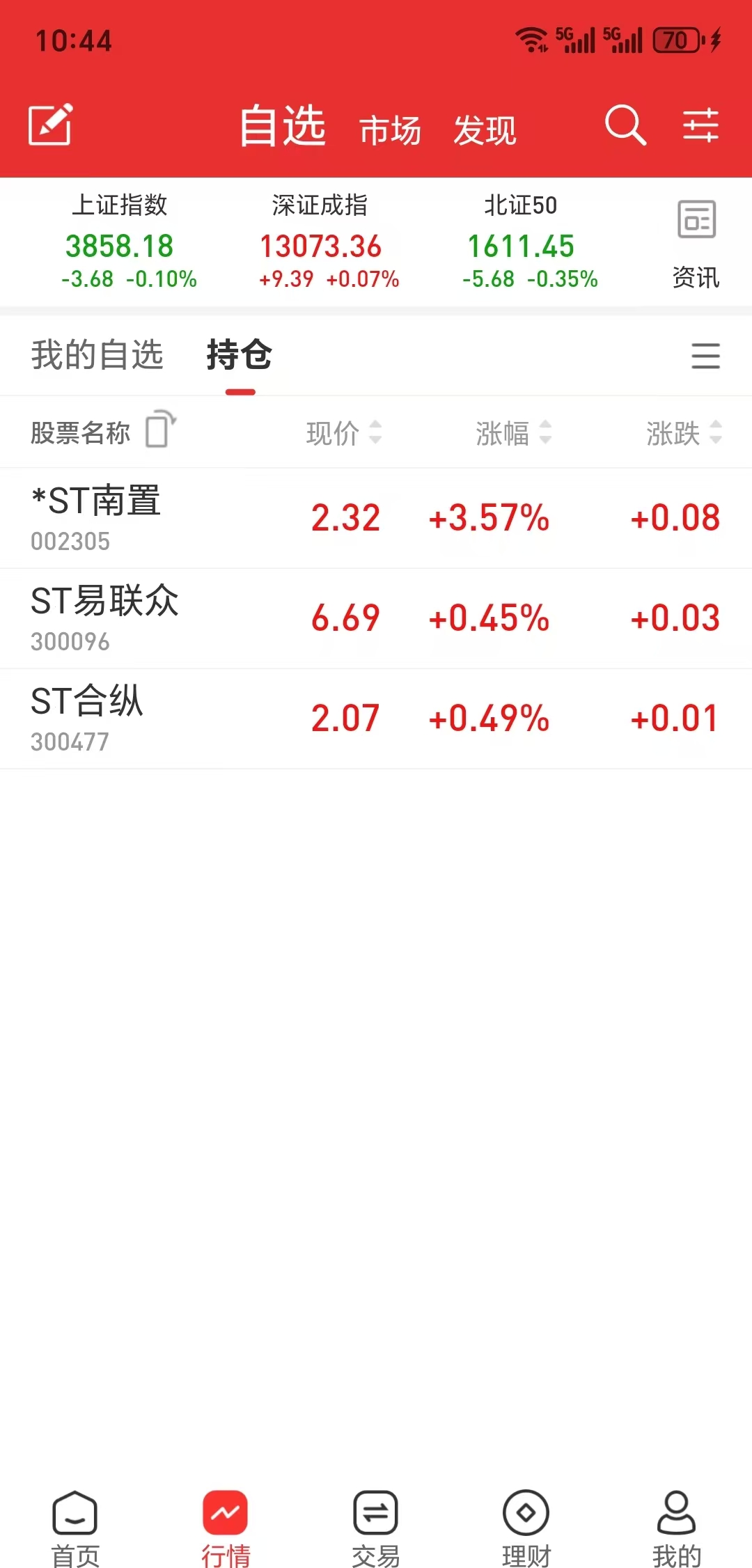Open the 北证50 index quote
This screenshot has width=752, height=1568.
tap(530, 242)
